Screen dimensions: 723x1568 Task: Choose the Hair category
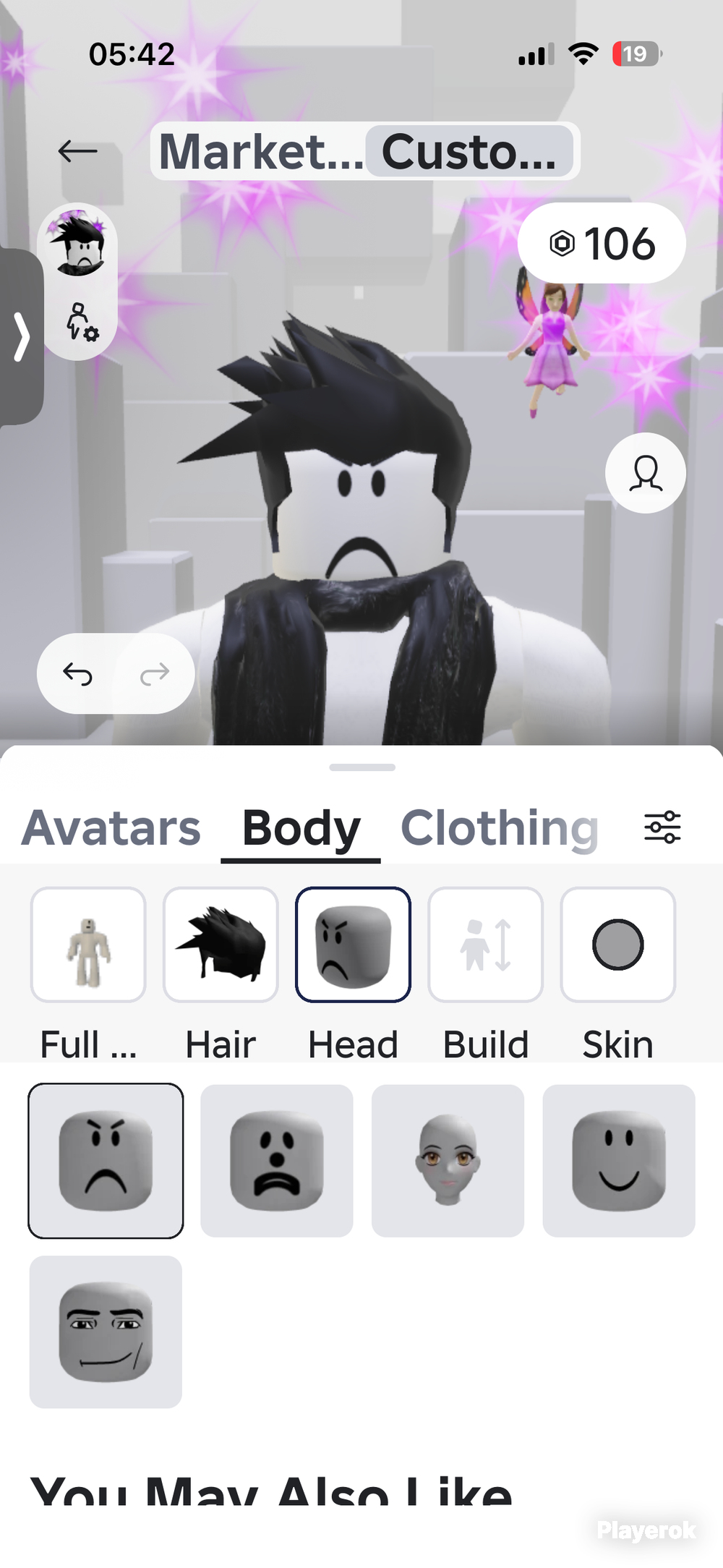221,945
